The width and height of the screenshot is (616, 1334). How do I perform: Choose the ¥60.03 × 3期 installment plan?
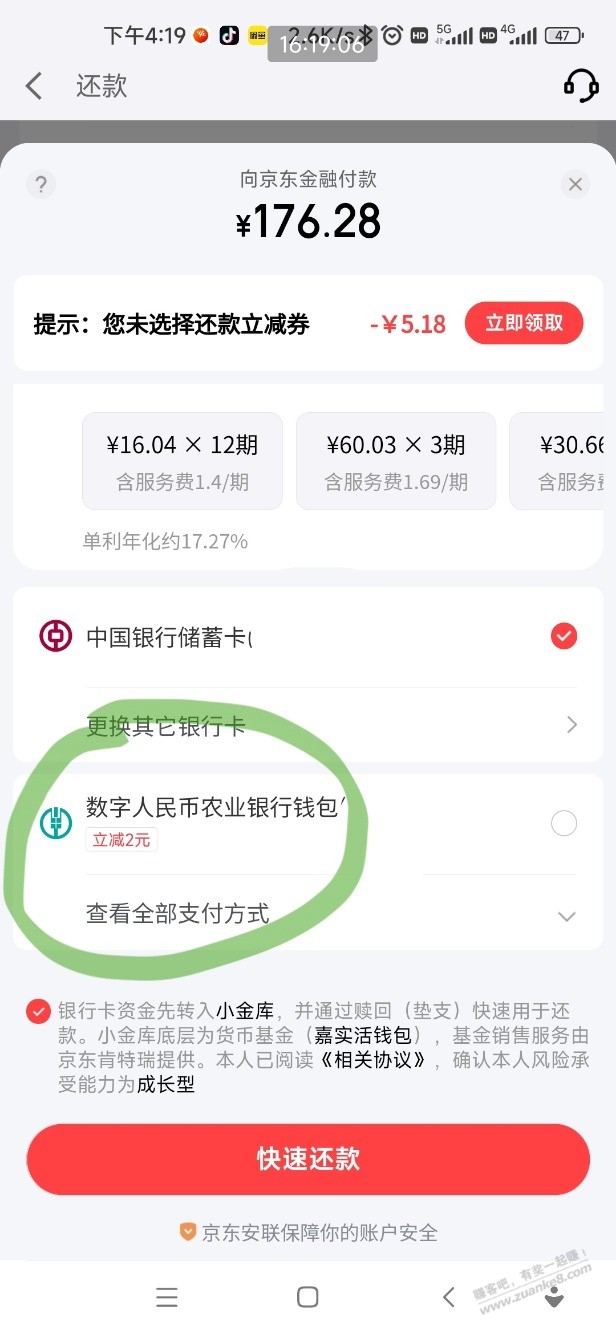pos(396,461)
